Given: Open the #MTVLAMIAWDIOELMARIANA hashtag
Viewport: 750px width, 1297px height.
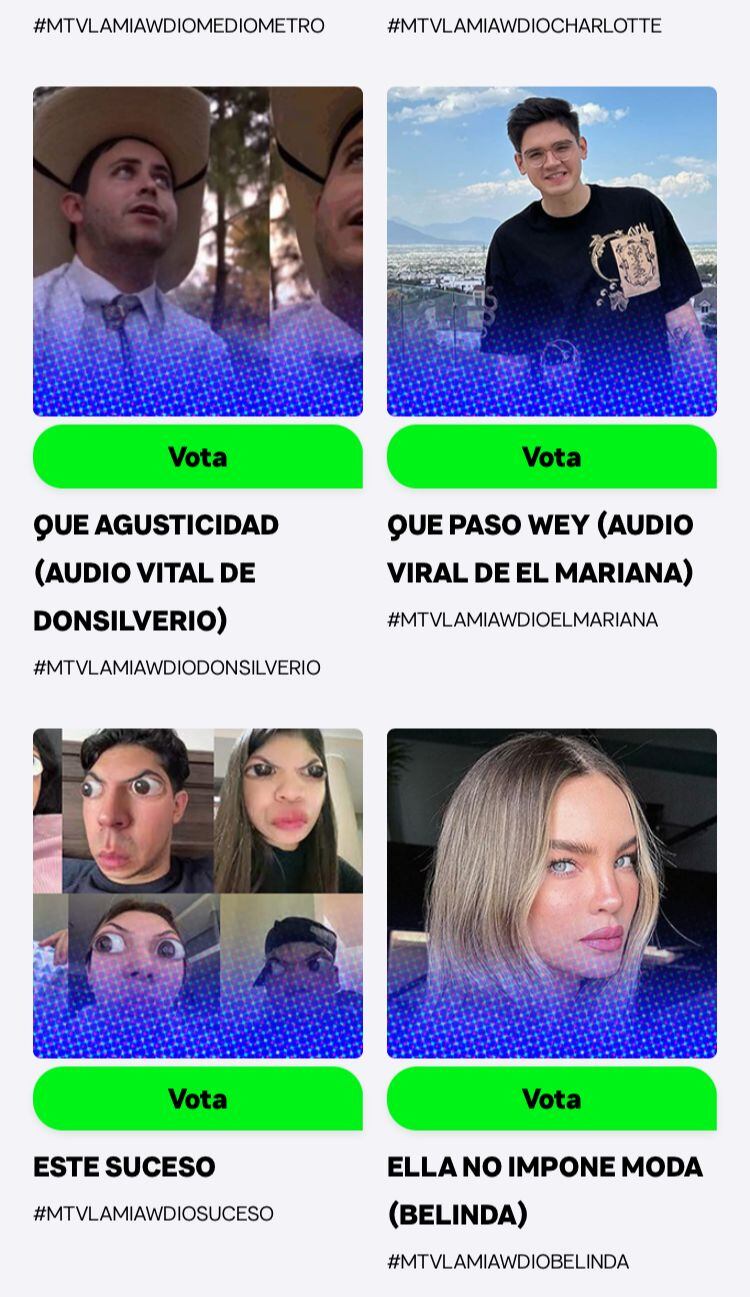Looking at the screenshot, I should point(523,619).
